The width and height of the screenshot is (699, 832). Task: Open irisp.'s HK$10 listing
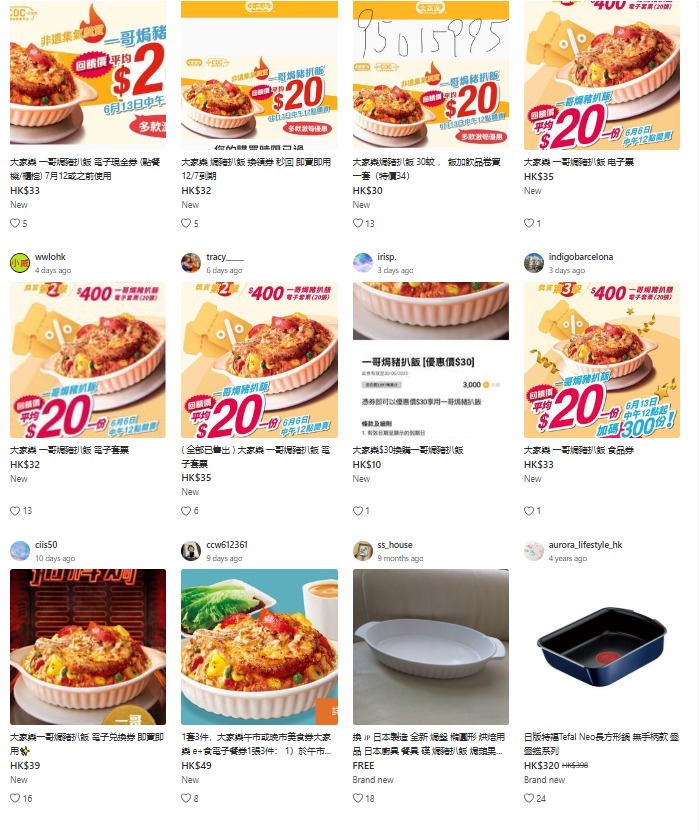[431, 360]
